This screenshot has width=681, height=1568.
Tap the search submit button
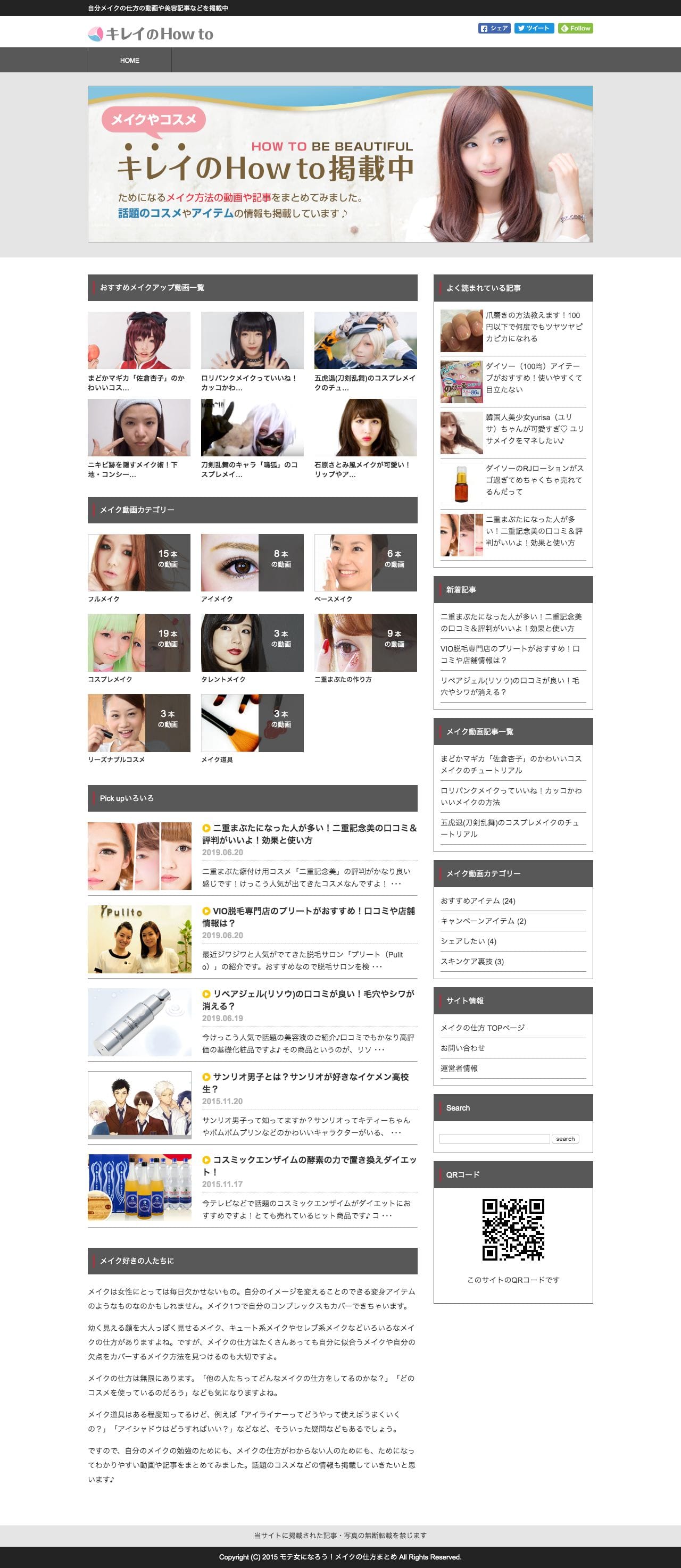(x=564, y=1138)
